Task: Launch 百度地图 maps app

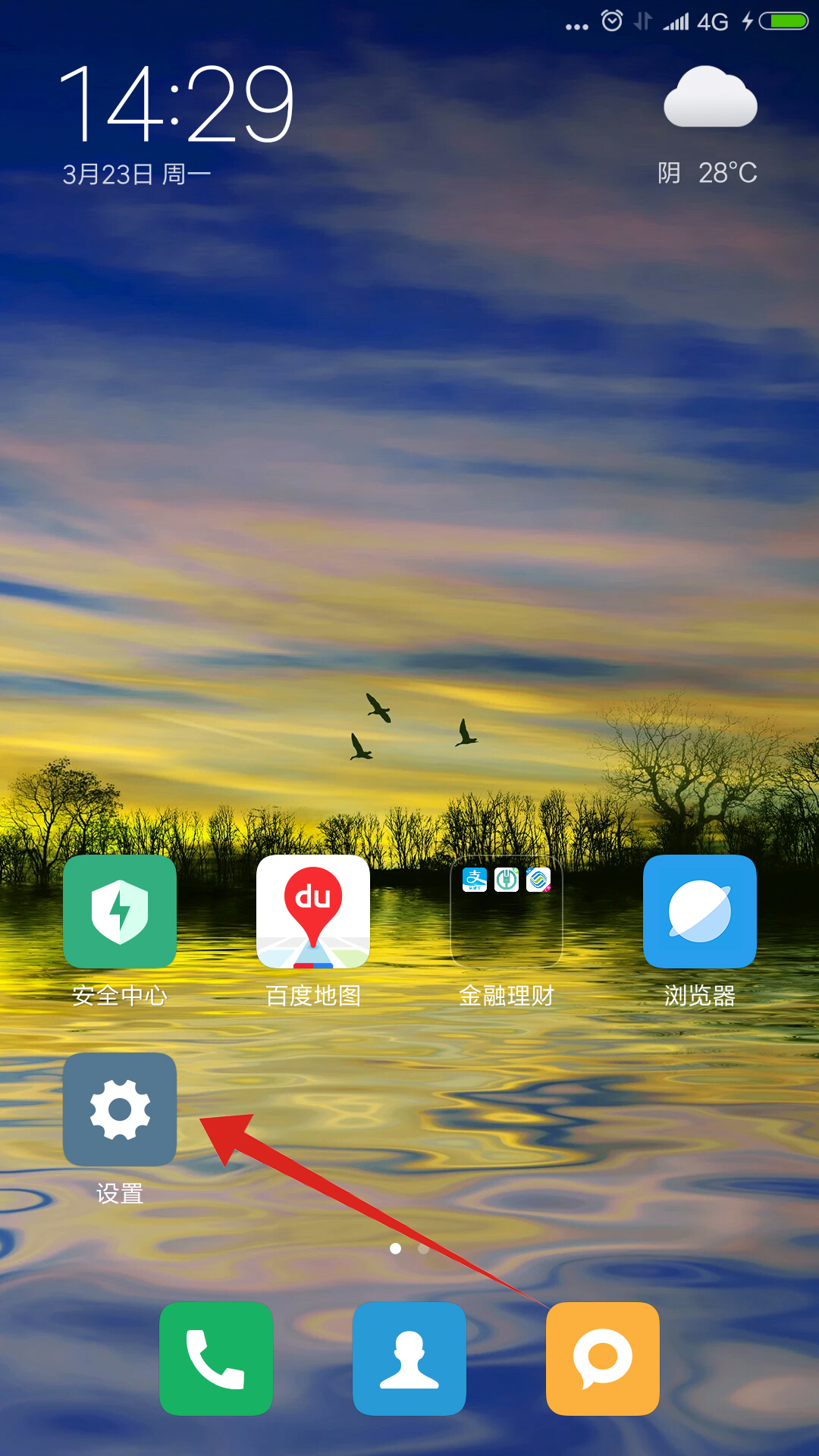Action: click(313, 912)
